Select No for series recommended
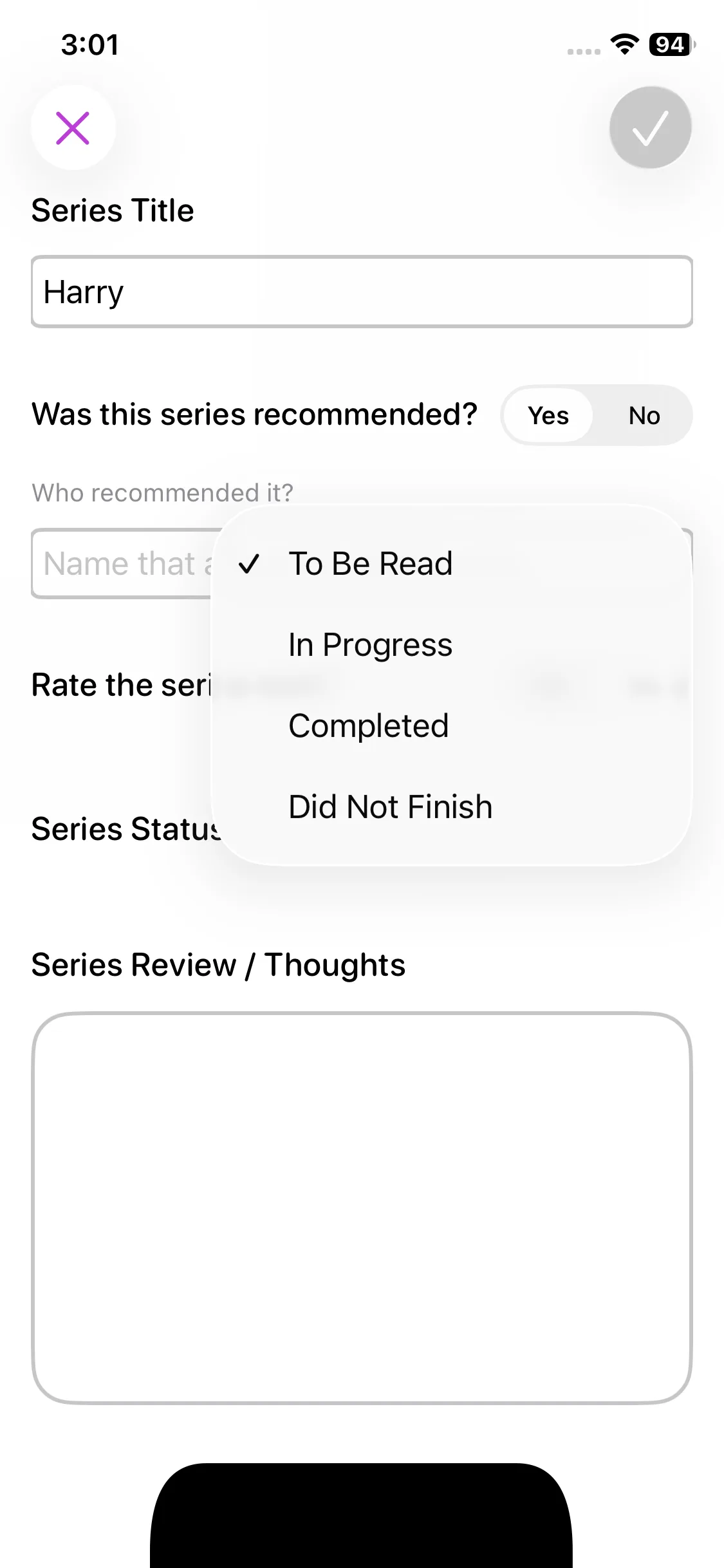The image size is (724, 1568). pyautogui.click(x=644, y=415)
